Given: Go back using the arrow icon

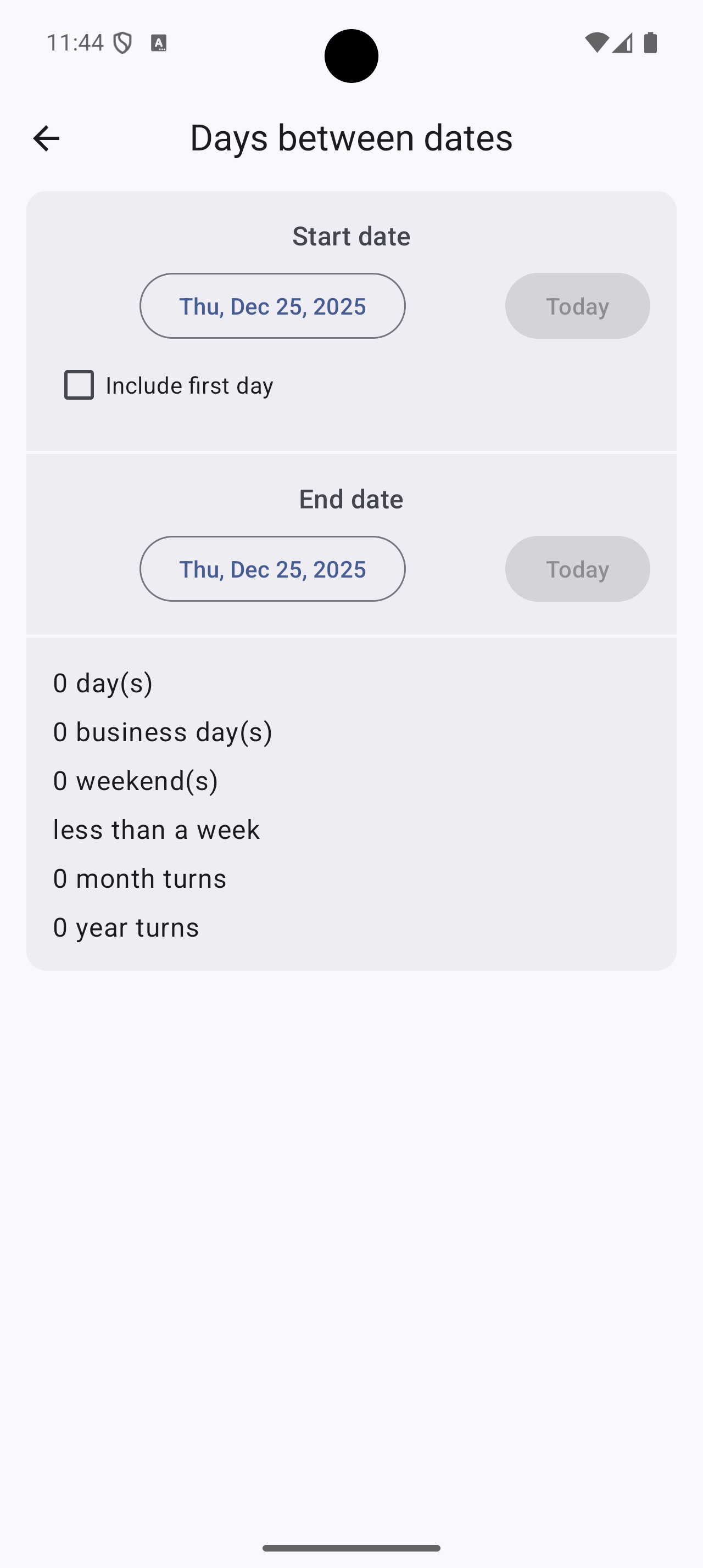Looking at the screenshot, I should point(46,138).
